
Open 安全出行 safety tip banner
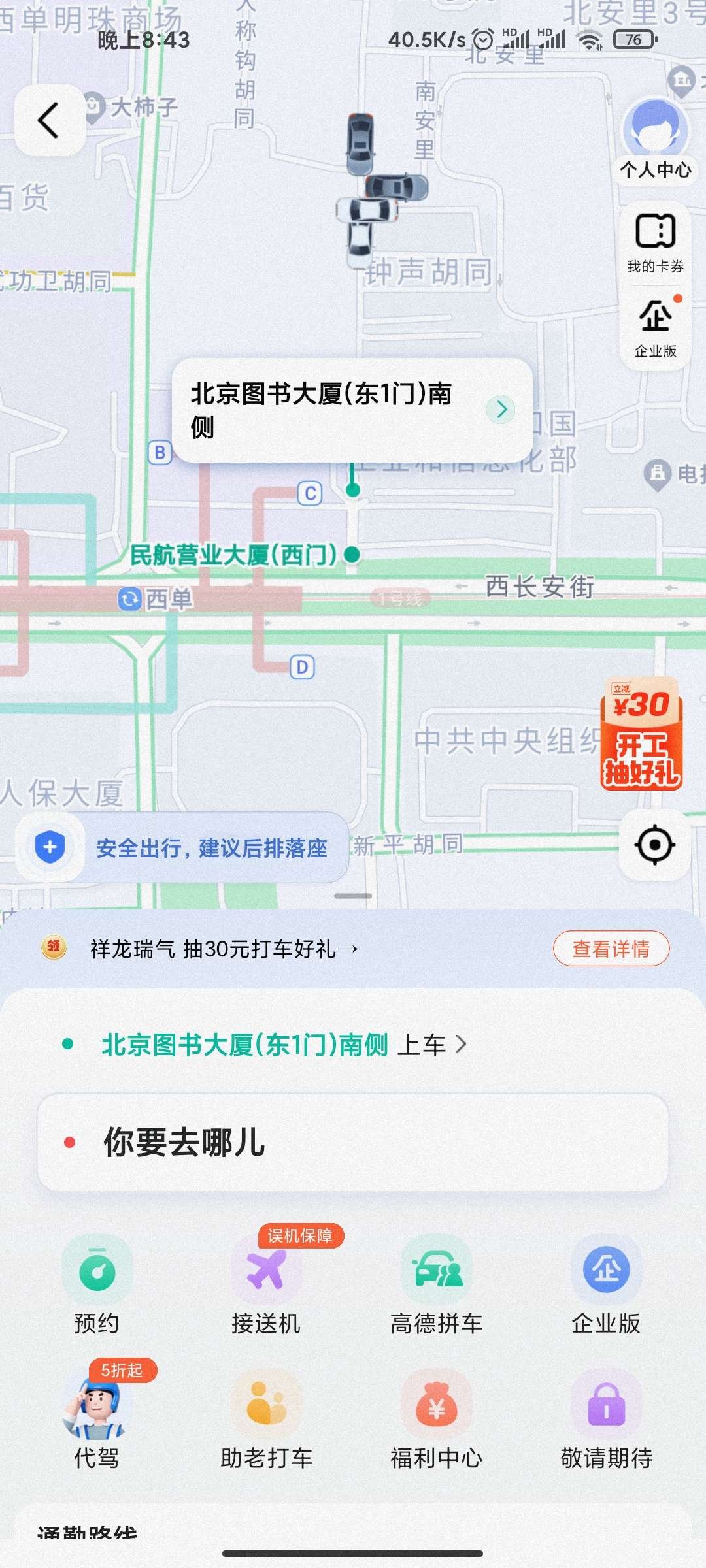pos(183,848)
